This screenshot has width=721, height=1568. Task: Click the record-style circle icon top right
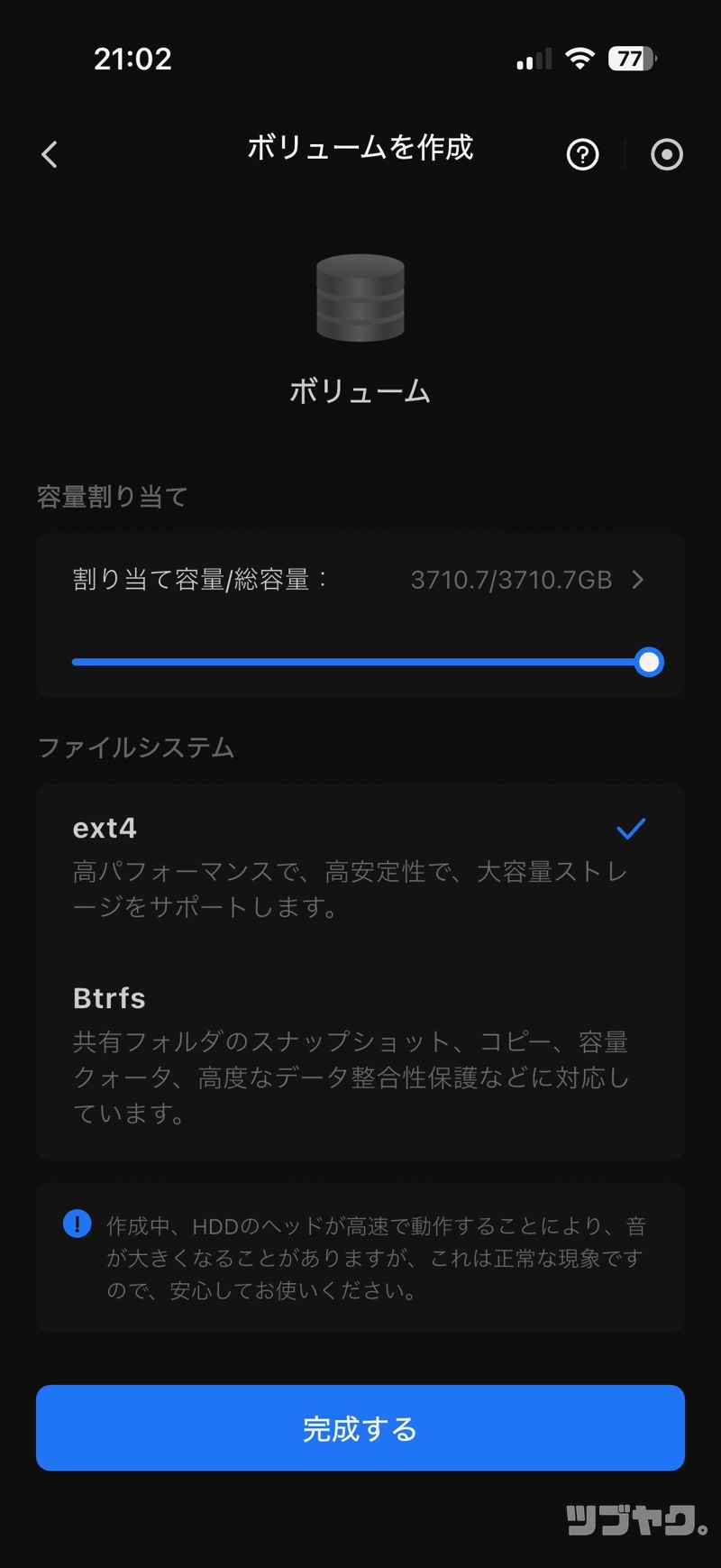pos(667,154)
